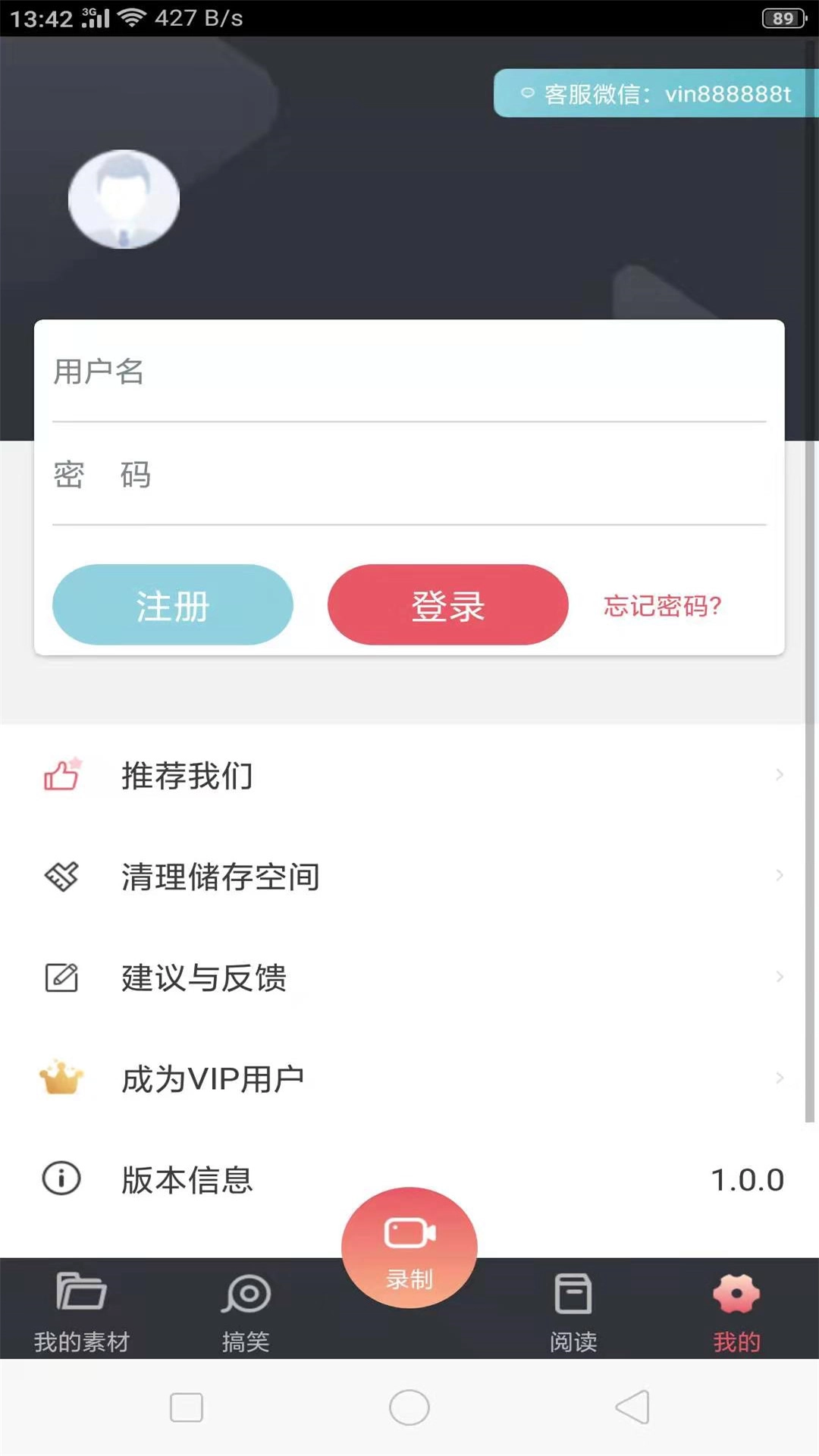Open the folder icon above 我的素材

(81, 1293)
